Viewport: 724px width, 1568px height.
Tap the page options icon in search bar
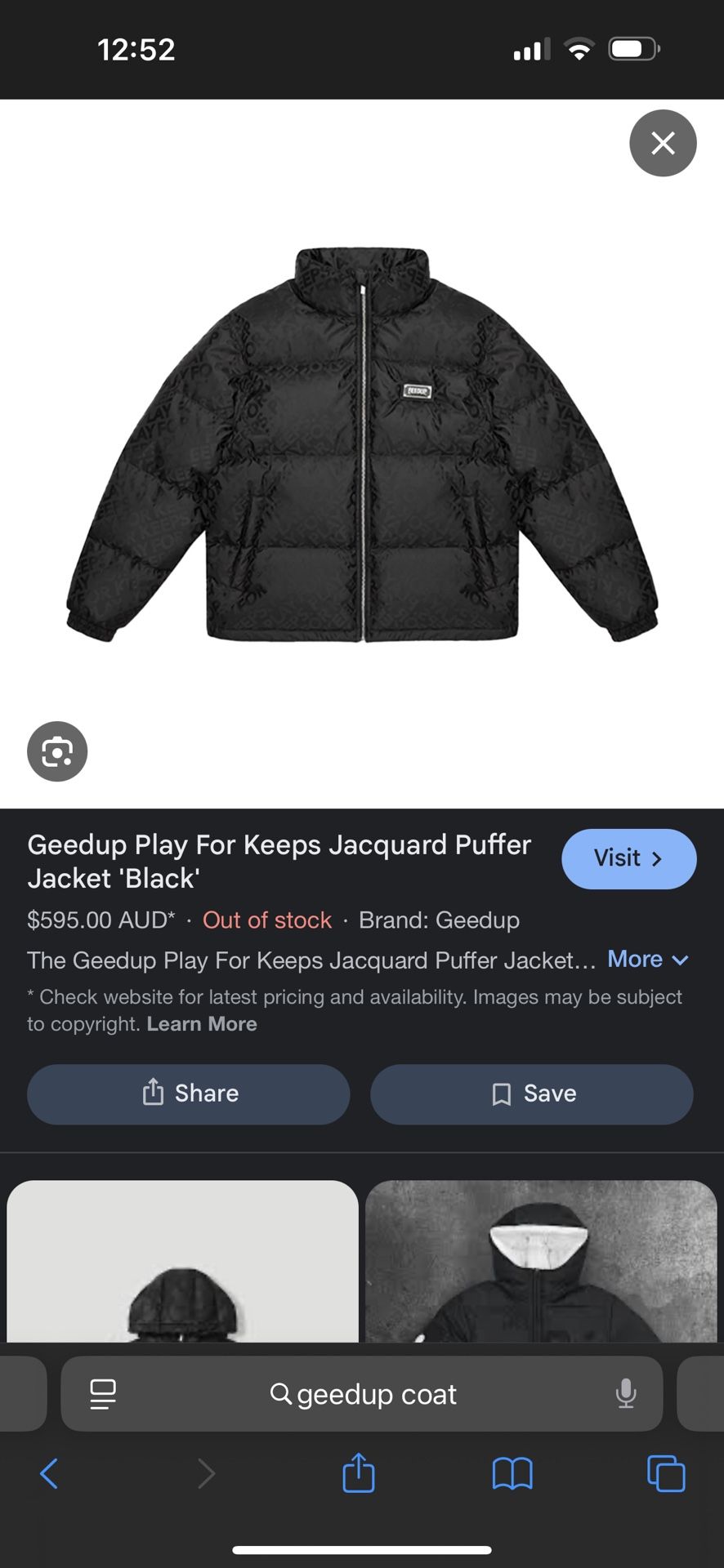(103, 1394)
